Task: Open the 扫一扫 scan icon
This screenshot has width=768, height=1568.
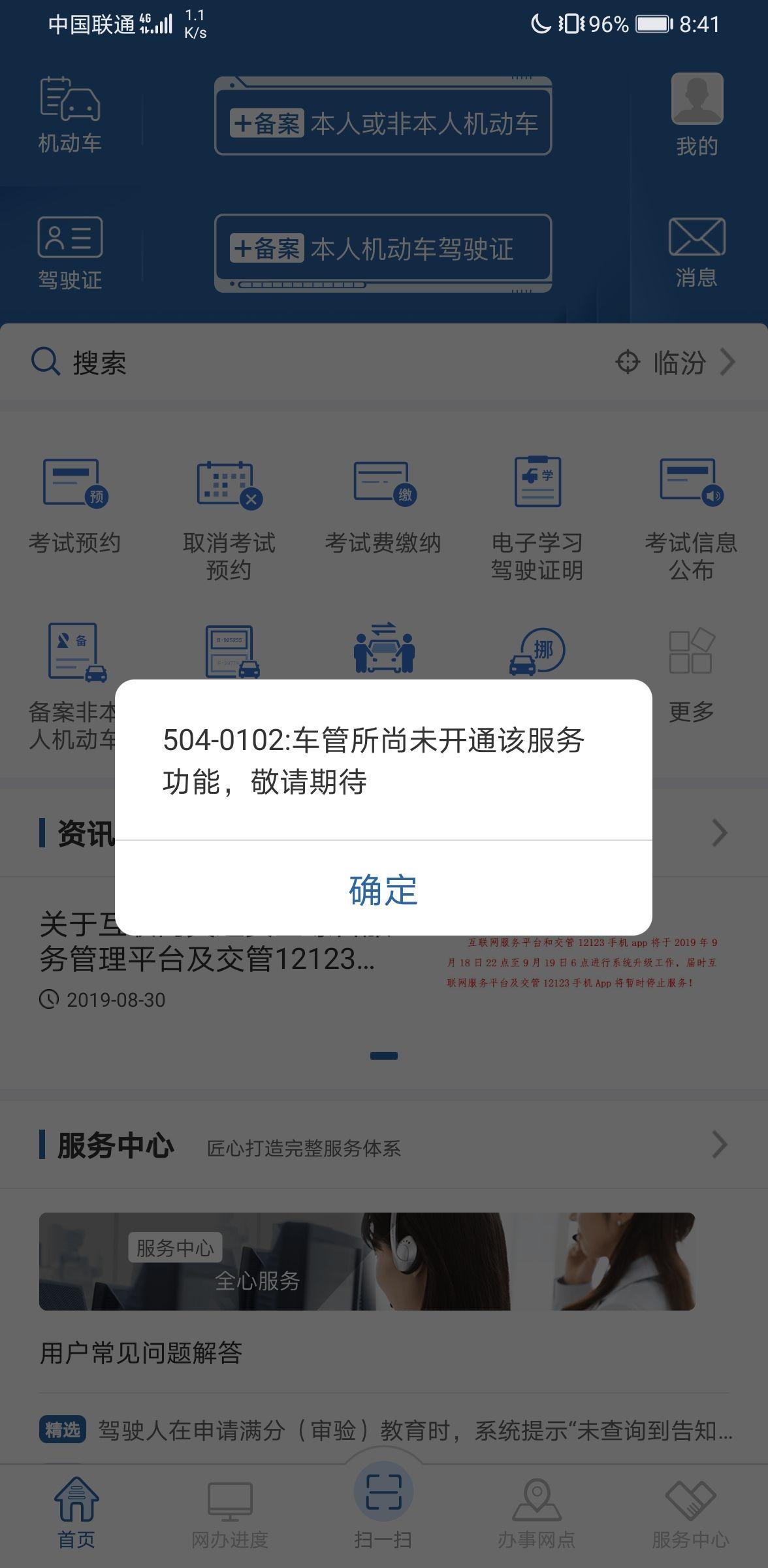Action: point(384,1503)
